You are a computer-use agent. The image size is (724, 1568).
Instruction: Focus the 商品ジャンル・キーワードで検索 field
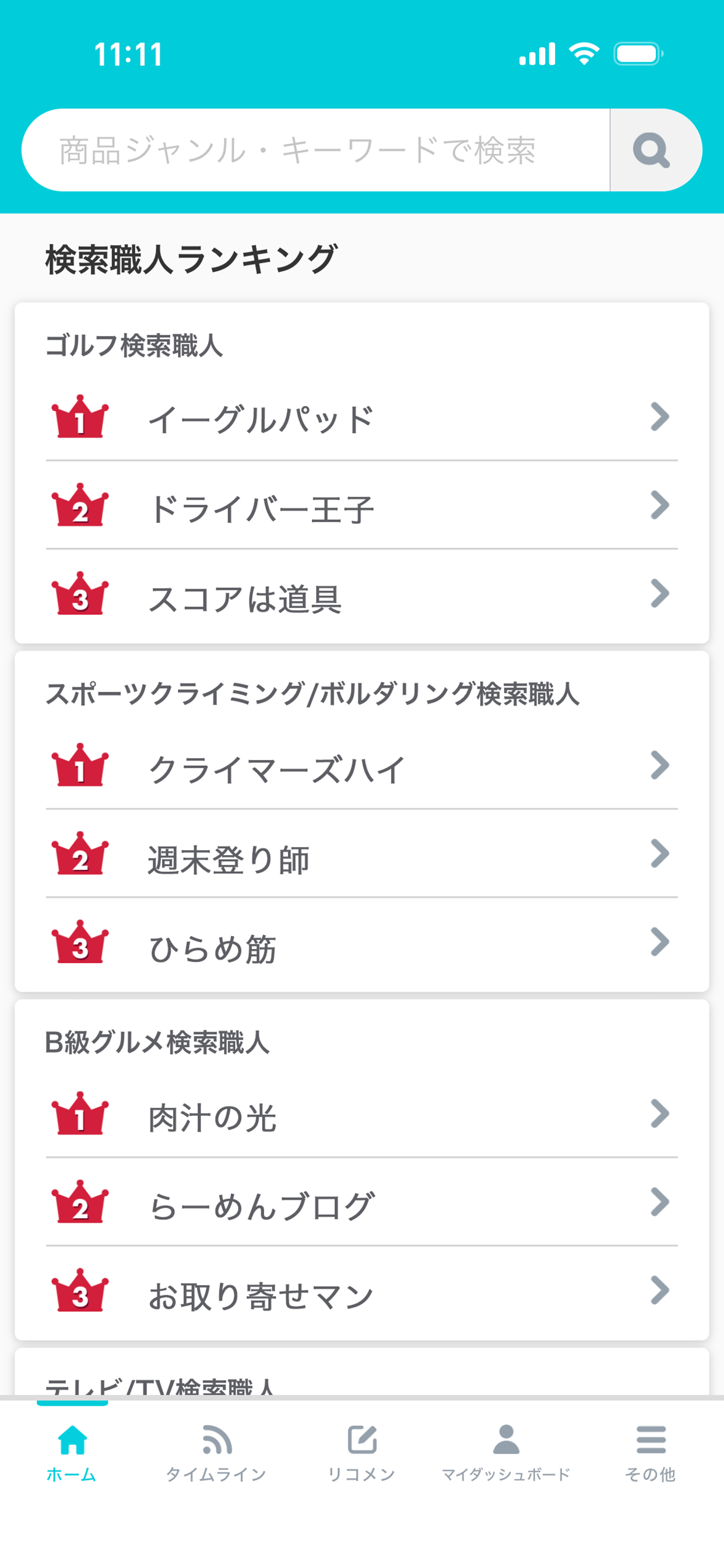317,150
